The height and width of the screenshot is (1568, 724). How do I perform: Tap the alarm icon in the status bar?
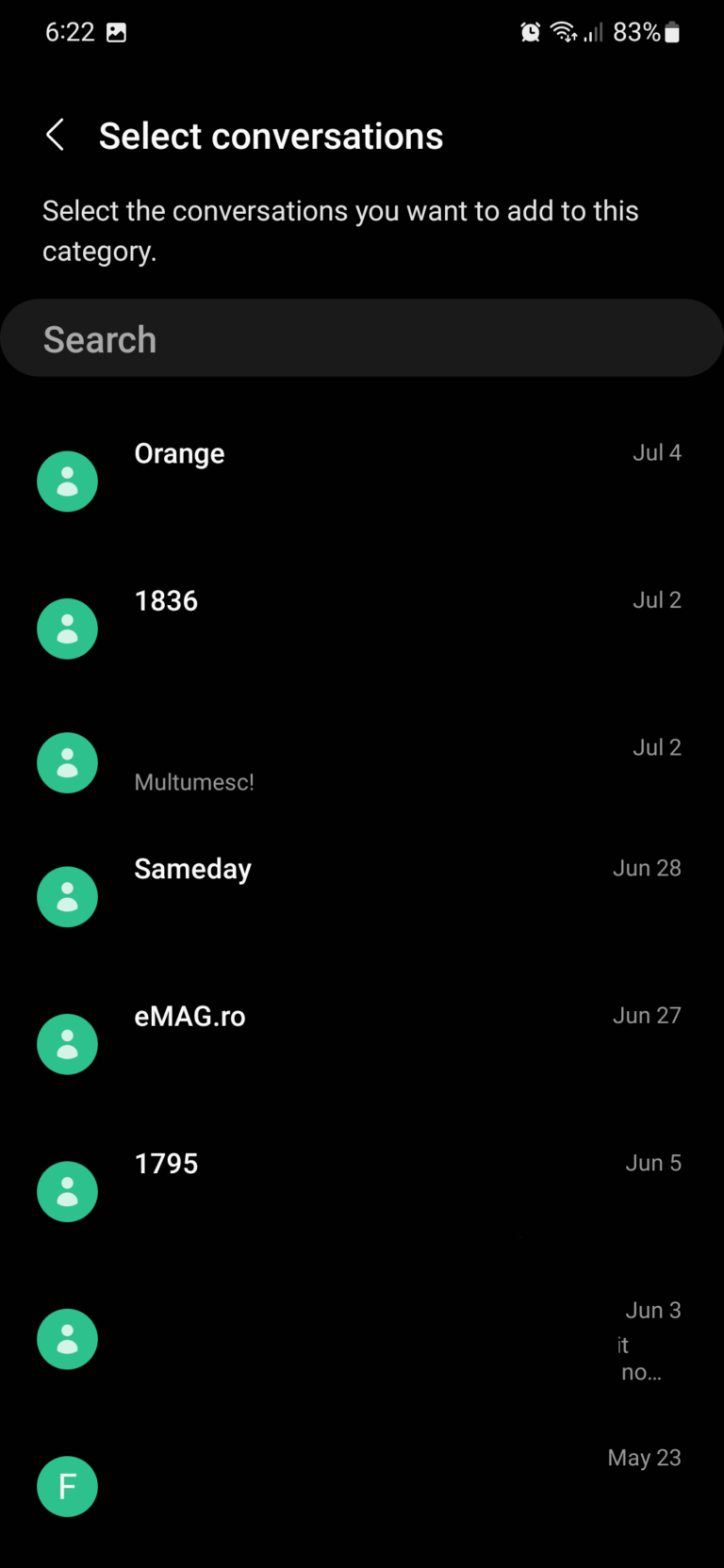[x=530, y=31]
